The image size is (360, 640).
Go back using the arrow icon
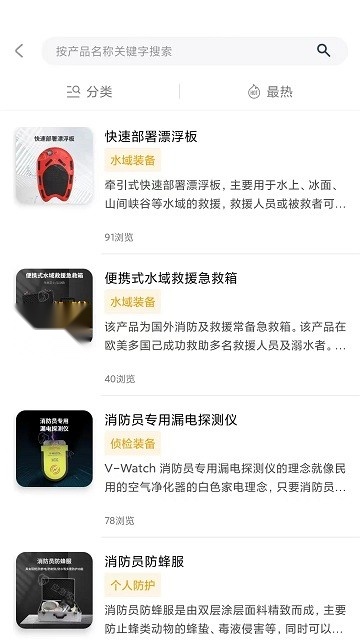pos(19,51)
